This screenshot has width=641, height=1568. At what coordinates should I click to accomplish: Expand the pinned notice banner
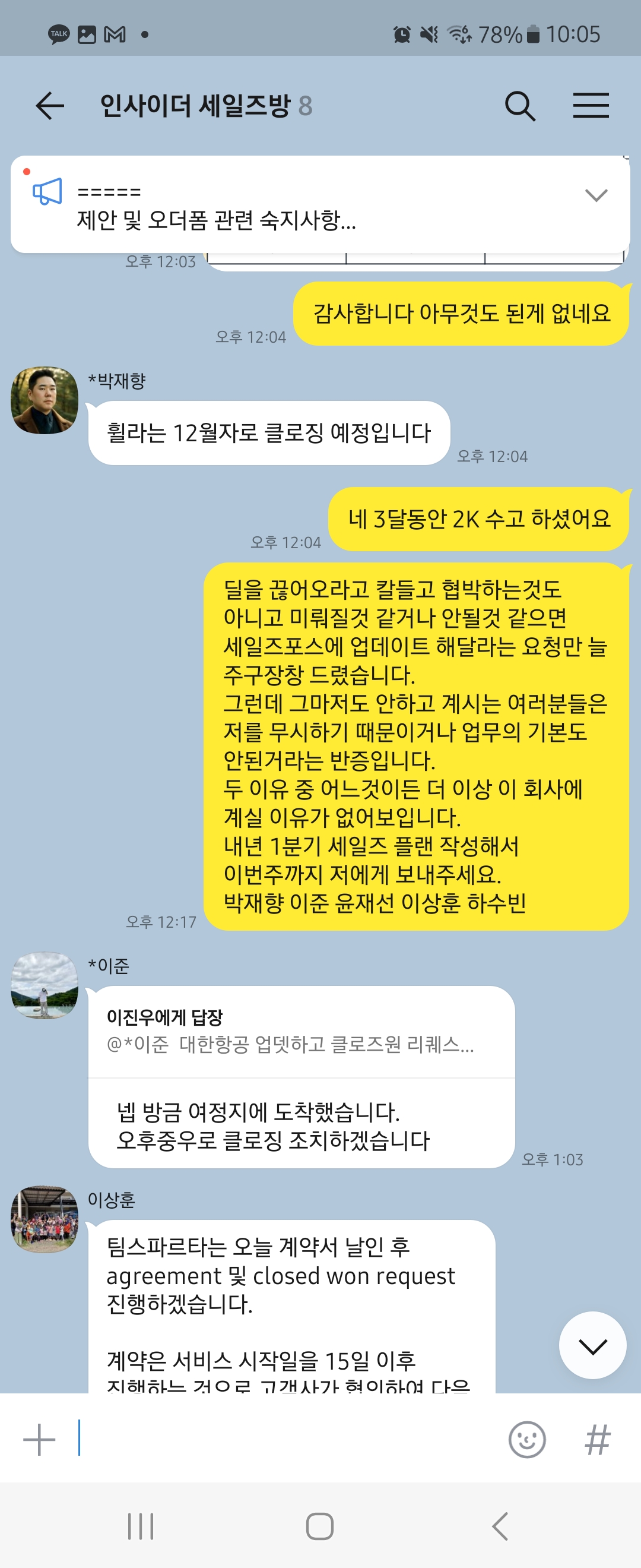pos(595,195)
